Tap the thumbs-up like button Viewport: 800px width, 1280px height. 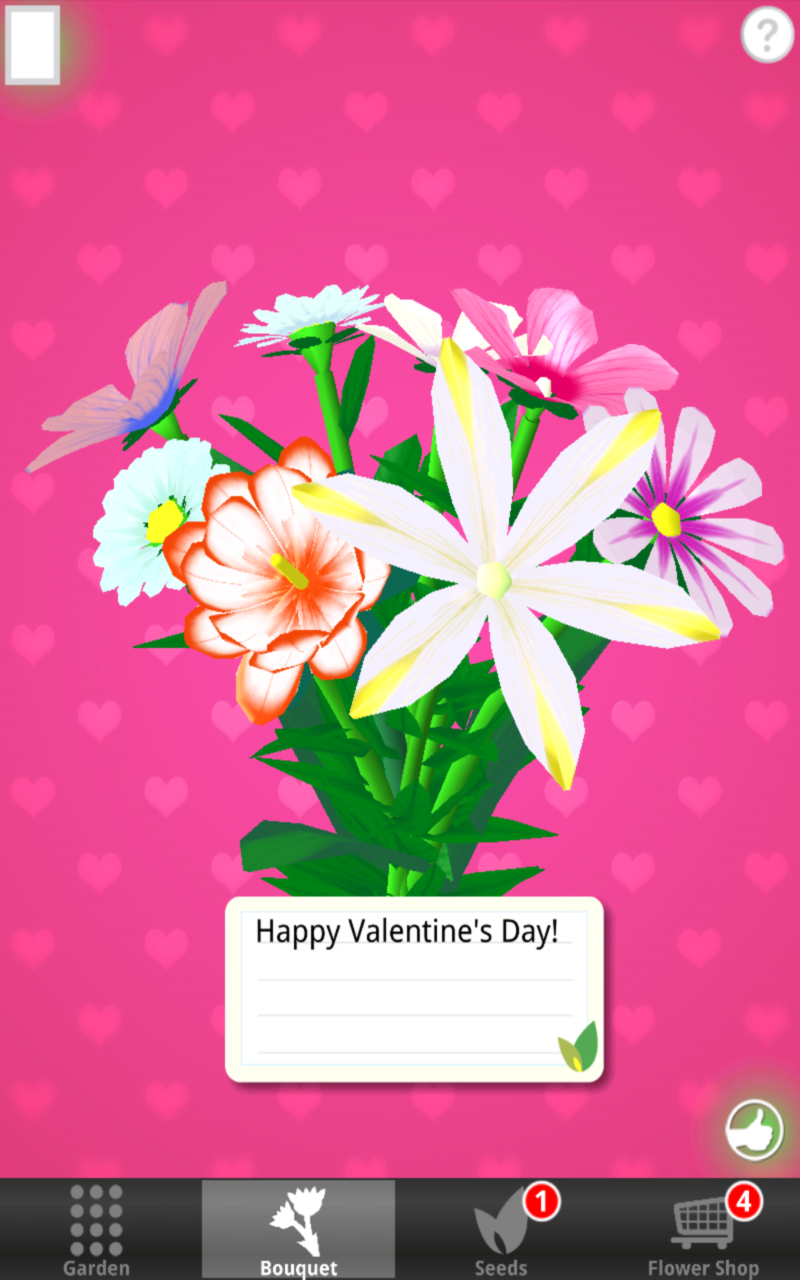click(755, 1130)
